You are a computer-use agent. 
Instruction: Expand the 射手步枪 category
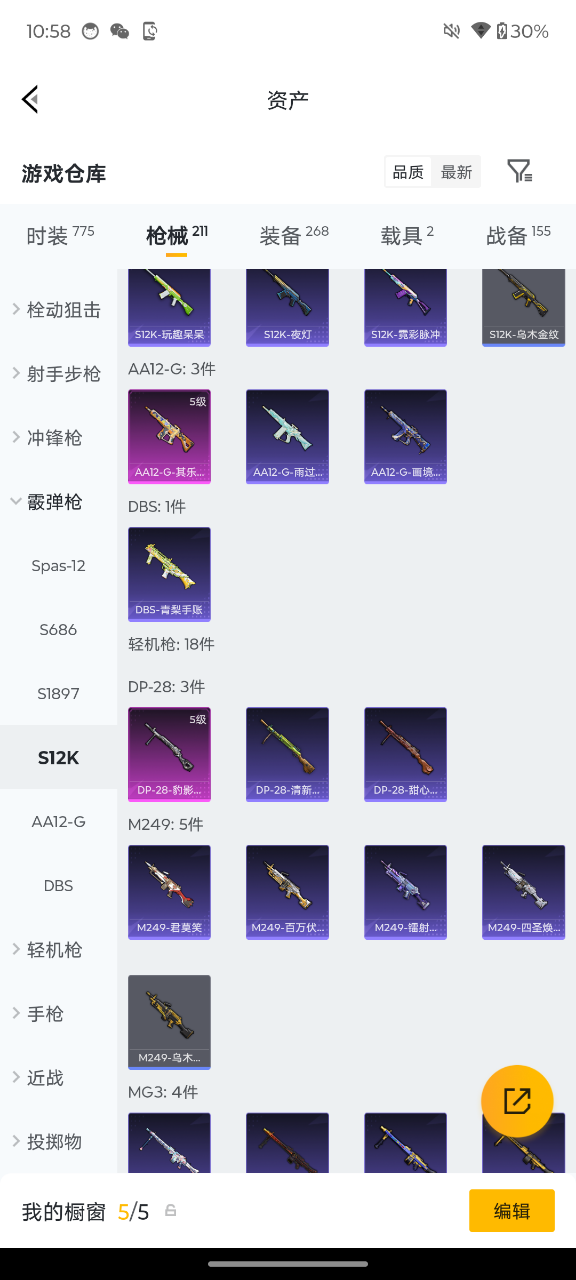point(58,374)
